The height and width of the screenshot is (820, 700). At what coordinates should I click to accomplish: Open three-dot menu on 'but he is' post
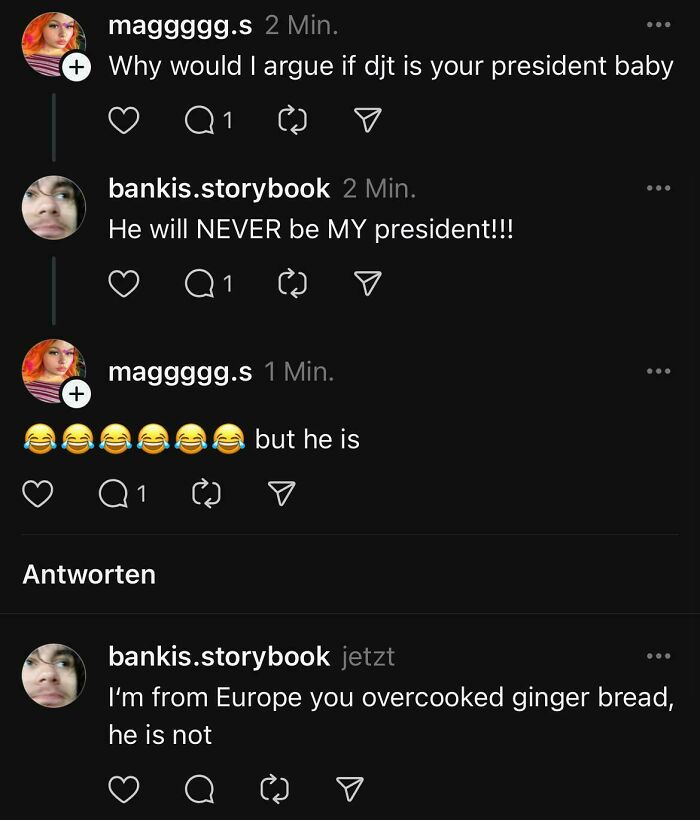pyautogui.click(x=657, y=371)
